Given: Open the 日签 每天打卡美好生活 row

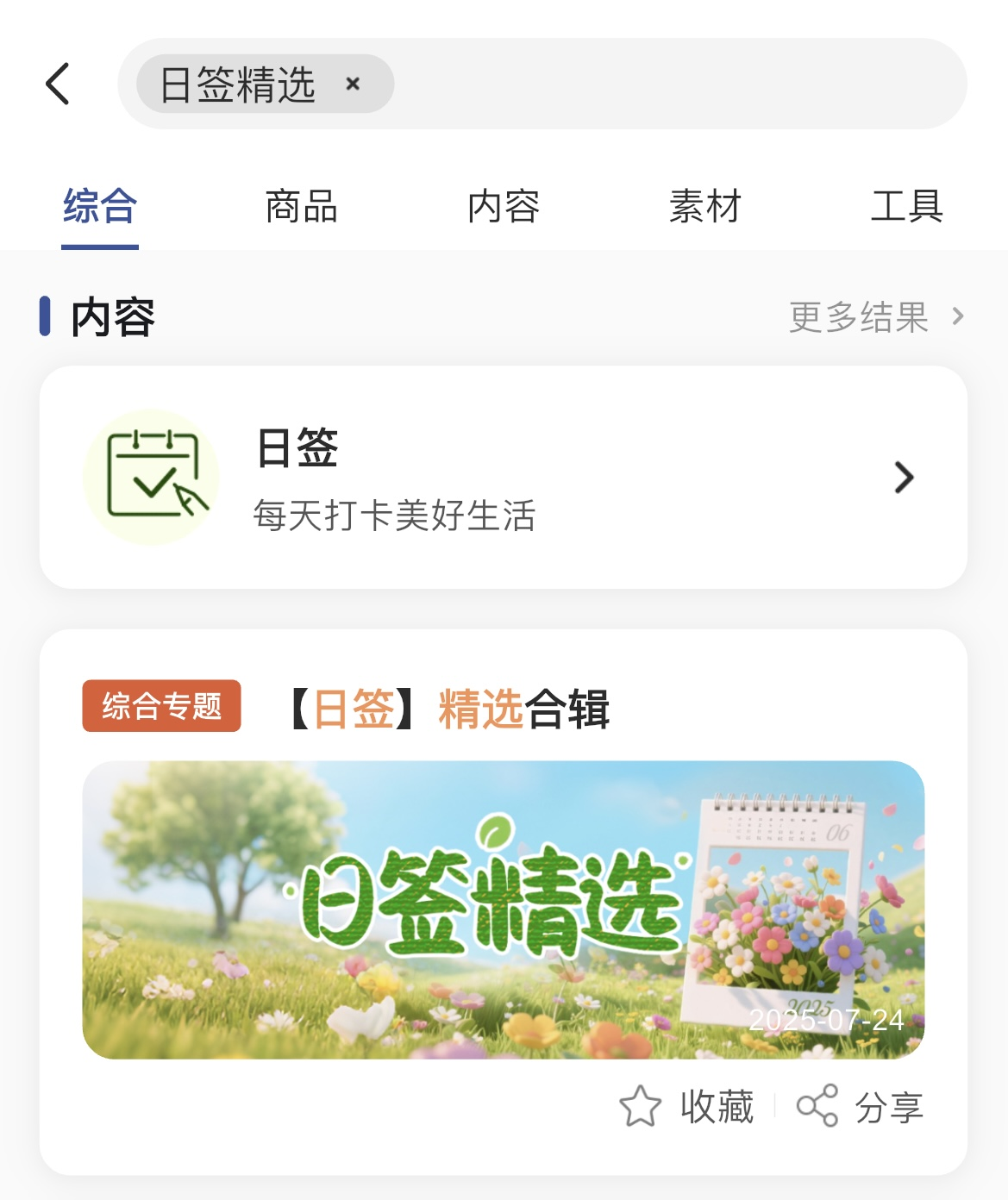Looking at the screenshot, I should (x=503, y=478).
